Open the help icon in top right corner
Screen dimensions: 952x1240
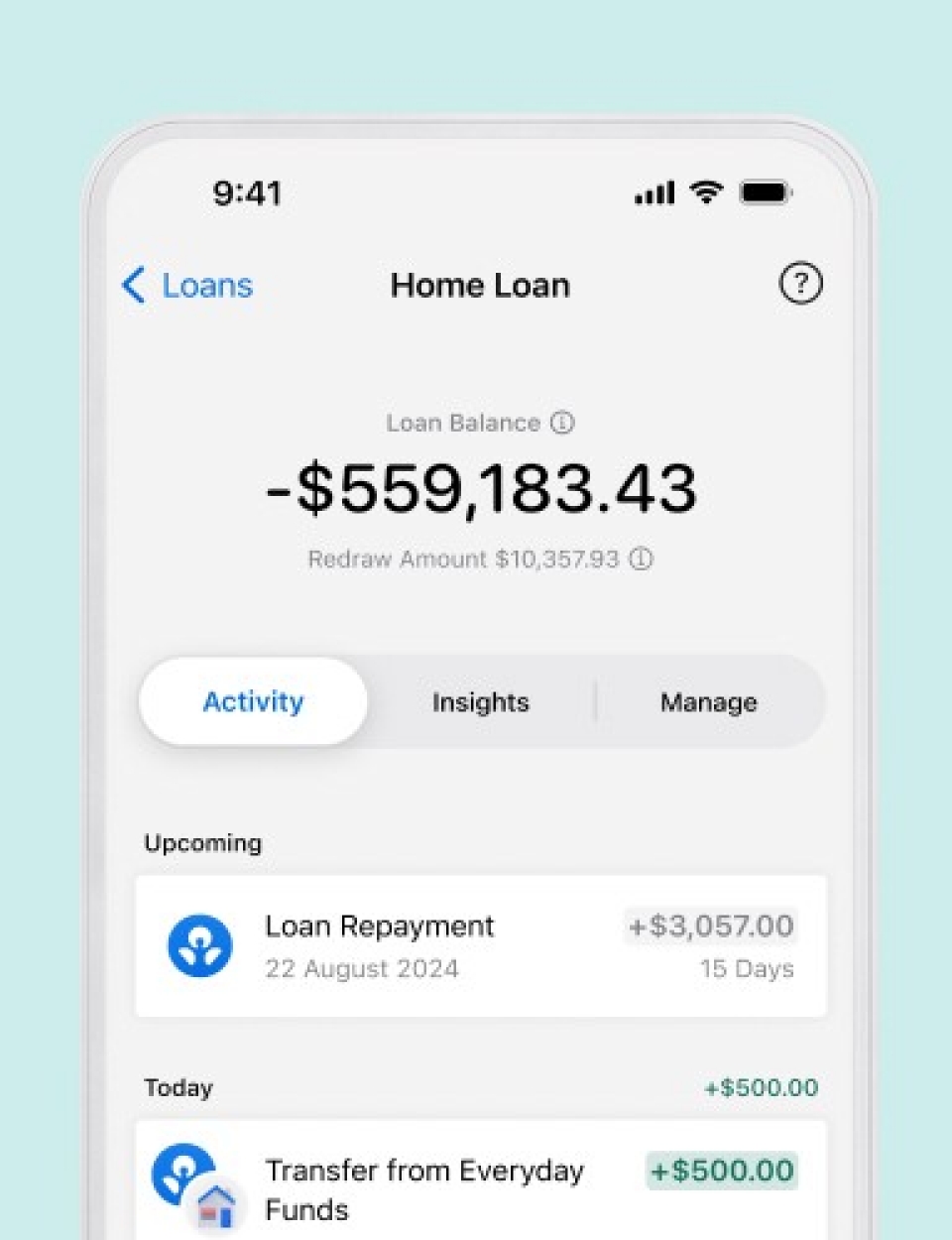[x=800, y=284]
